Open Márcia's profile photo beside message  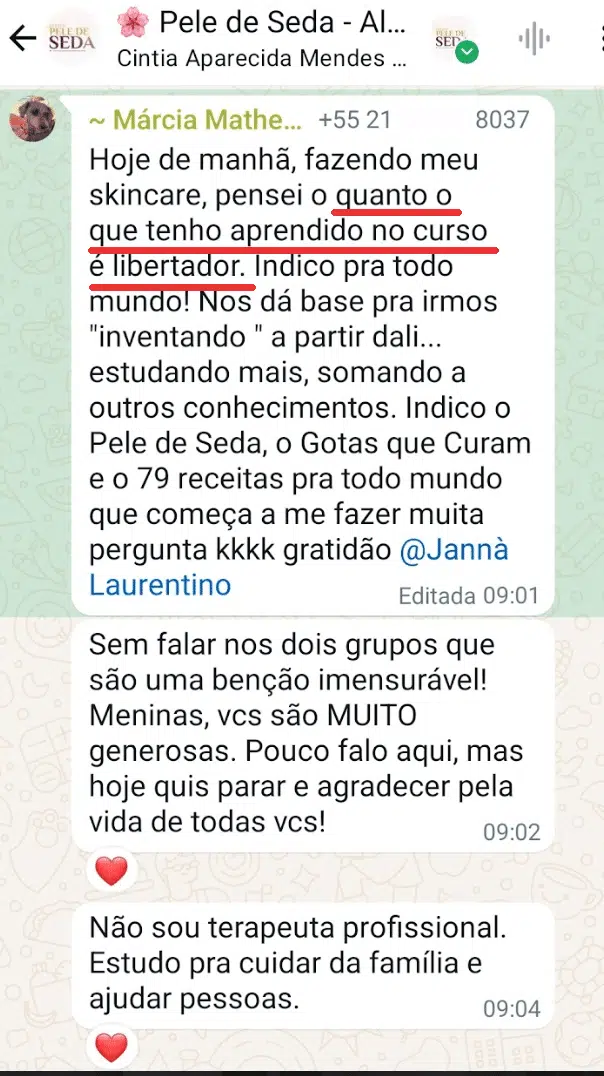[30, 122]
